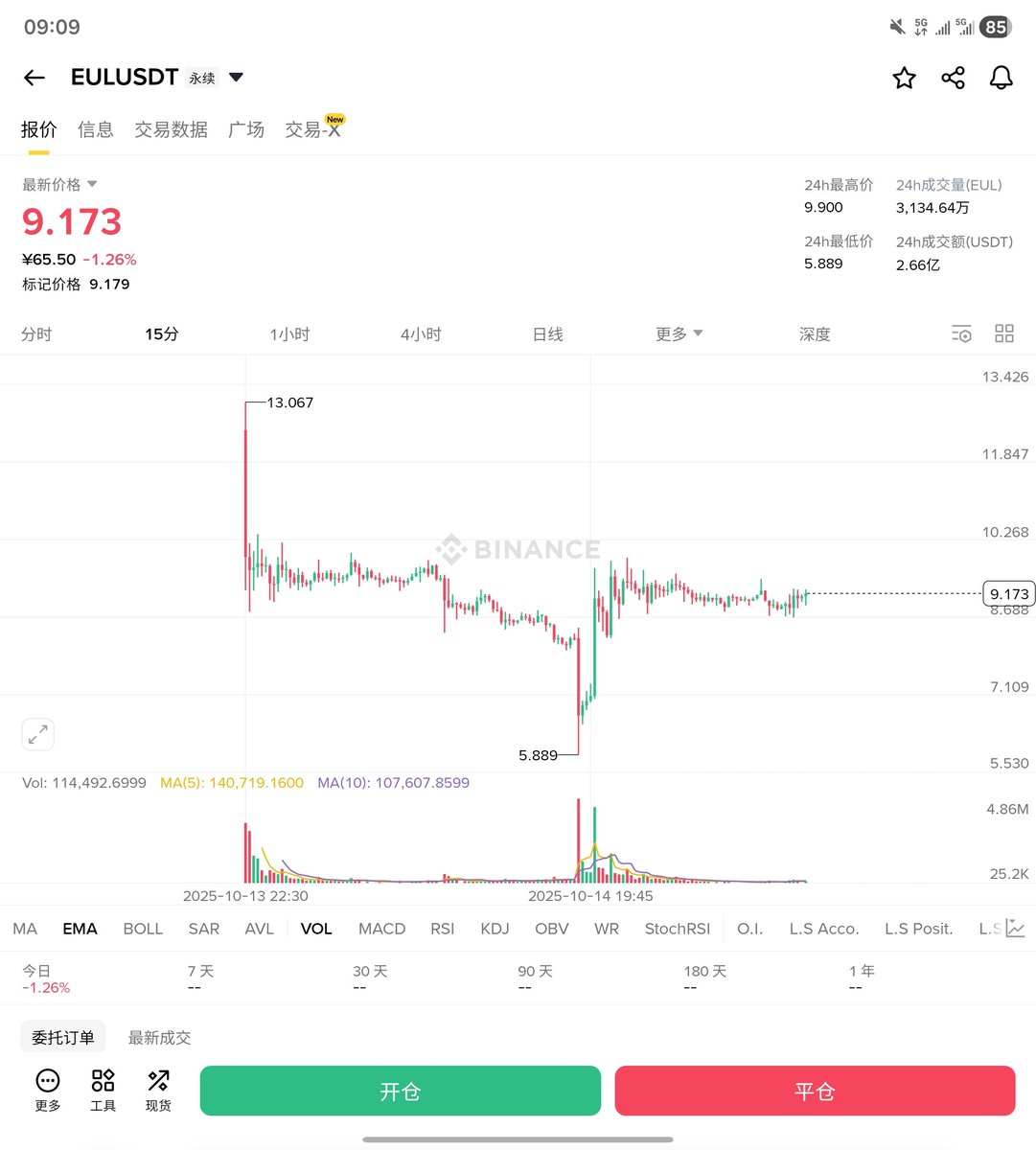Screen dimensions: 1036x1150
Task: Switch to 最新成交 list
Action: tap(159, 1037)
